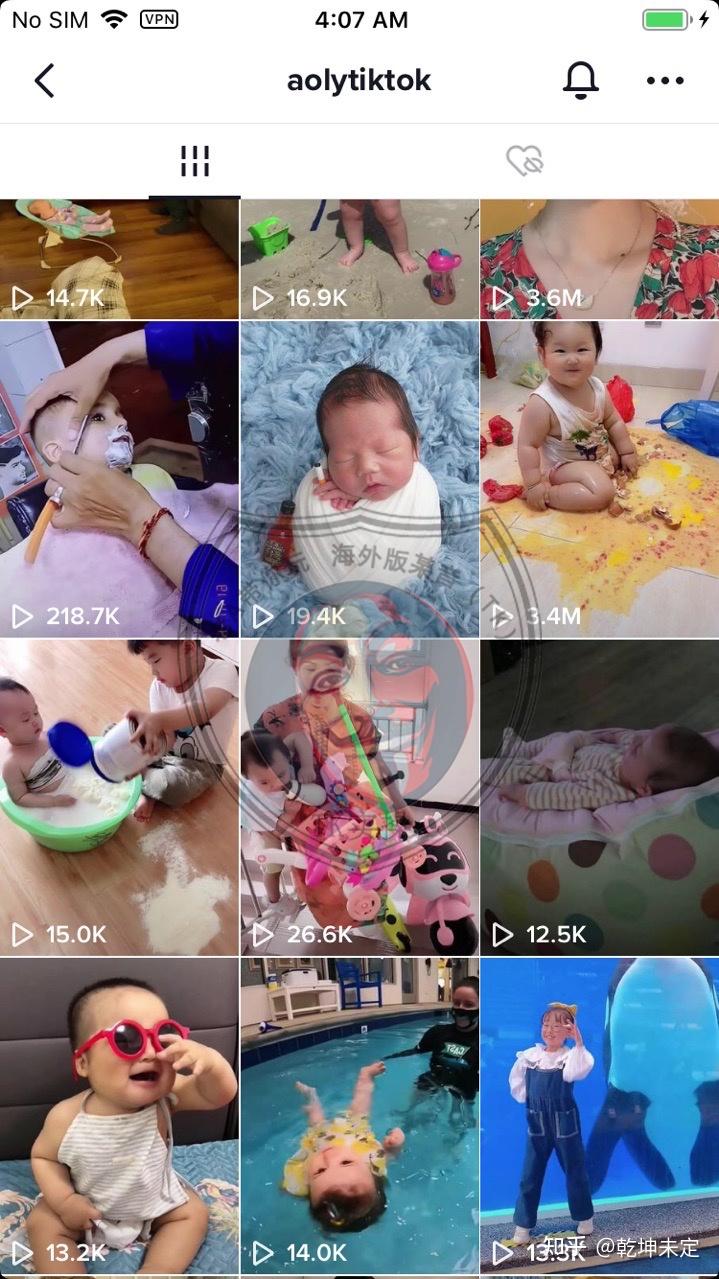Screen dimensions: 719x1279
Task: Open the three-dot overflow menu
Action: point(665,81)
